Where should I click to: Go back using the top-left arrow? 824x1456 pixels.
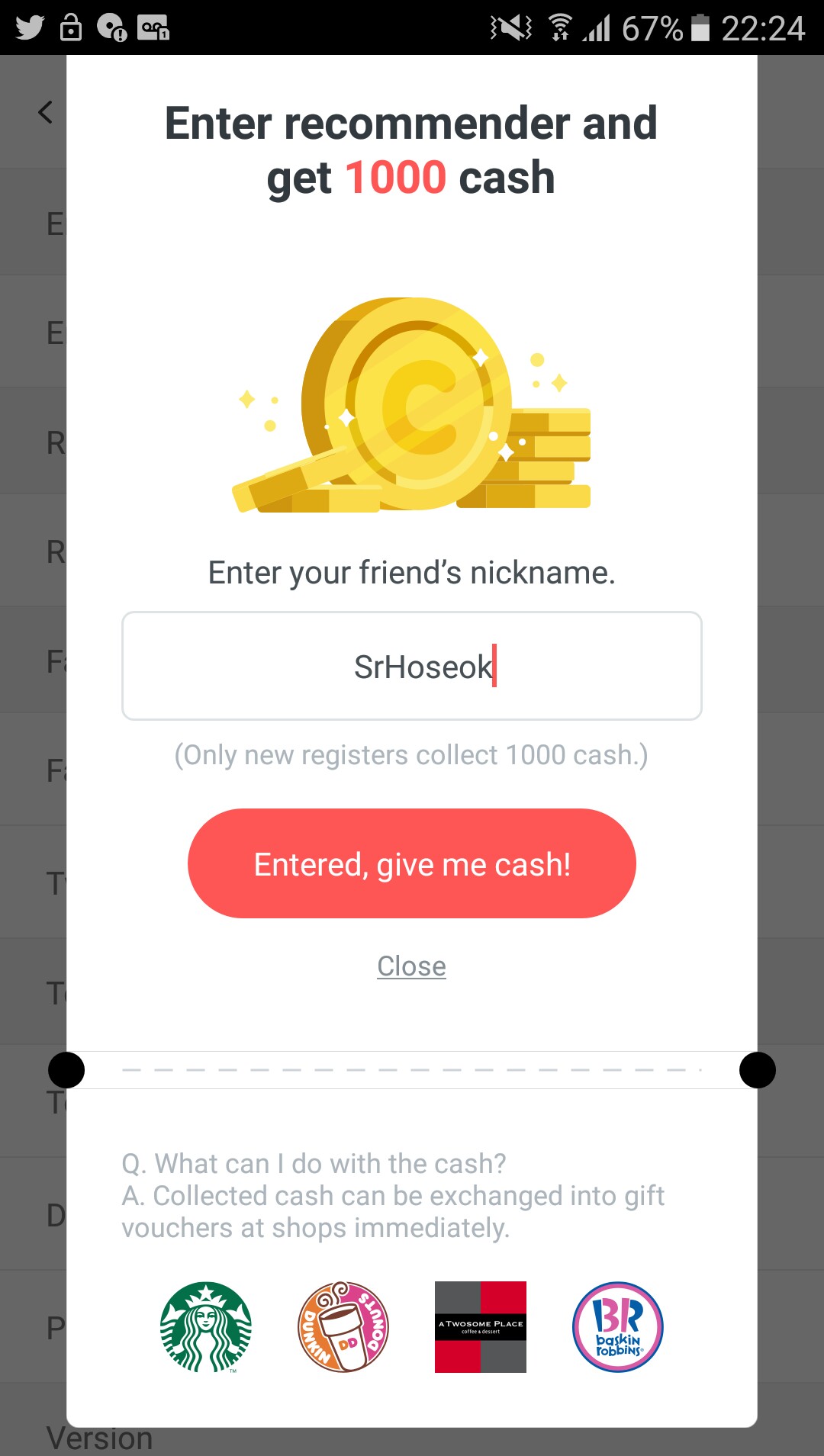[46, 113]
